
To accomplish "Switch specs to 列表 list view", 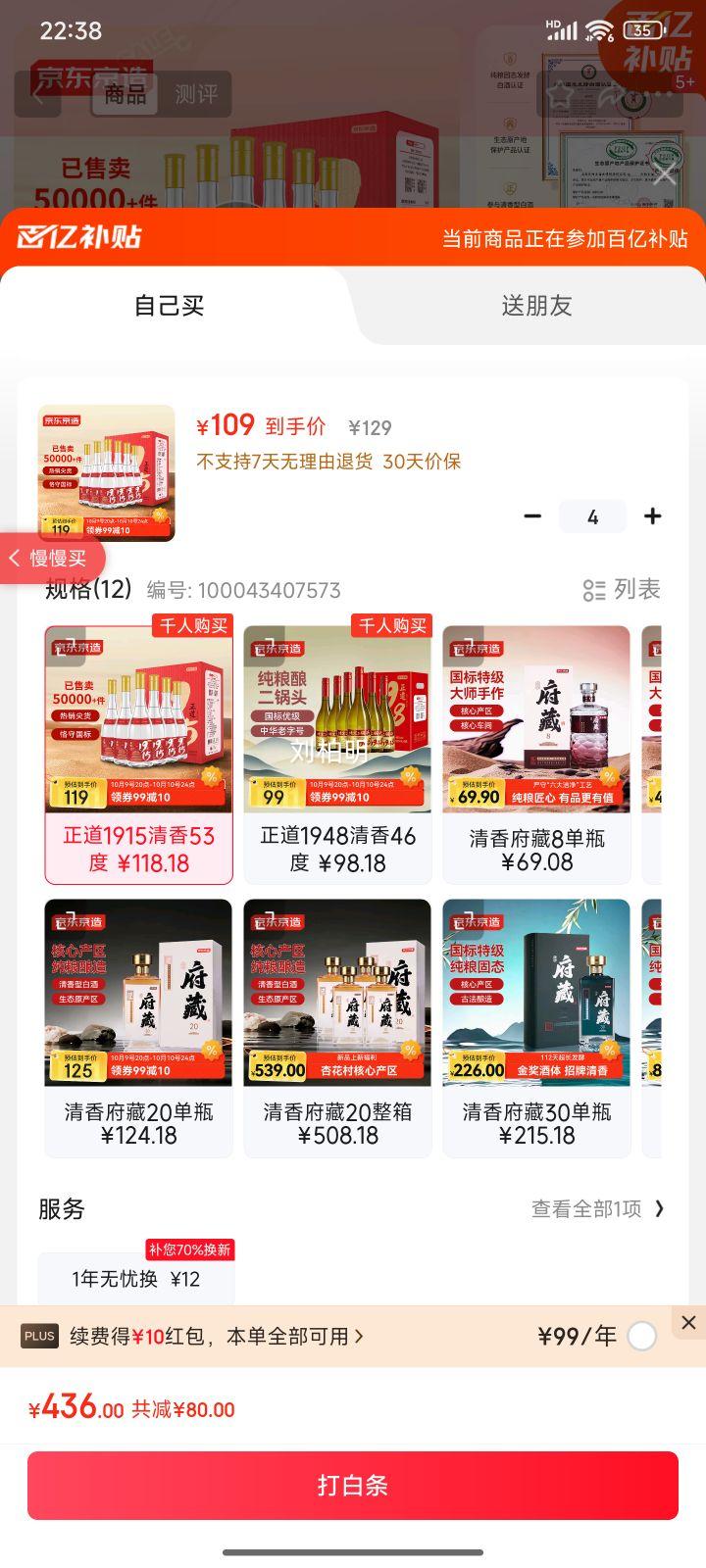I will (622, 590).
